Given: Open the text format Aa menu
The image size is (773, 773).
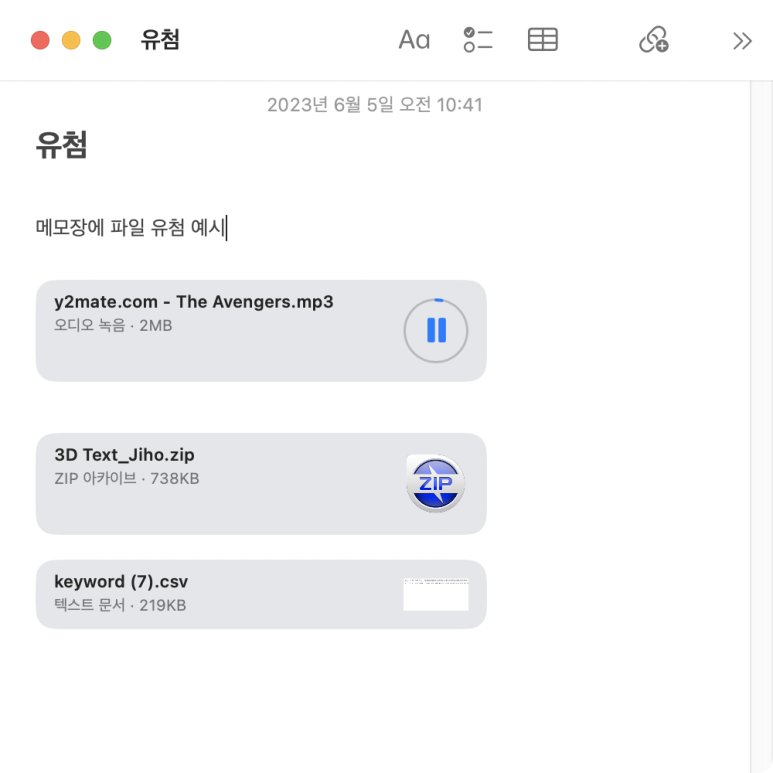Looking at the screenshot, I should pyautogui.click(x=414, y=40).
